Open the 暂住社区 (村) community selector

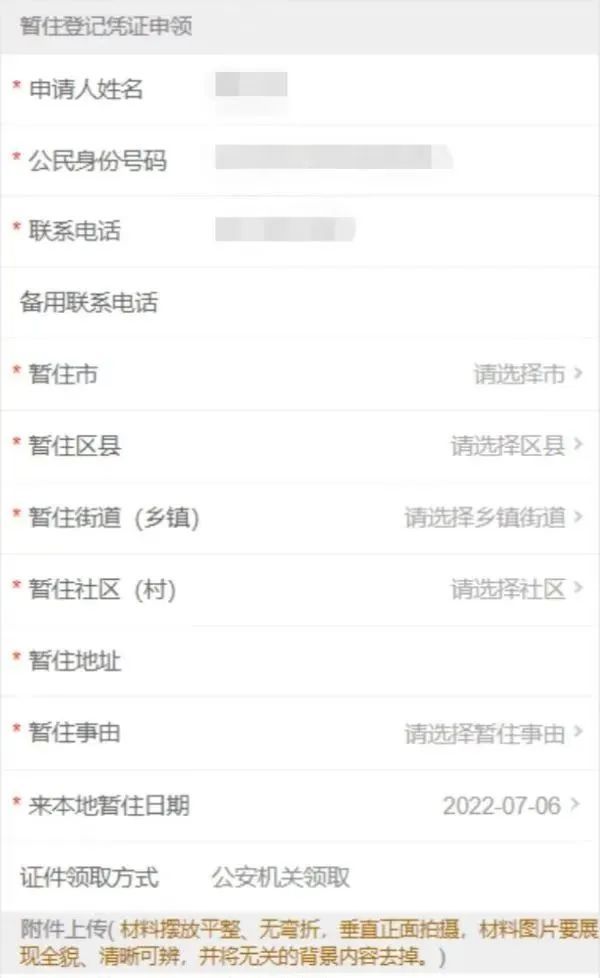[515, 589]
